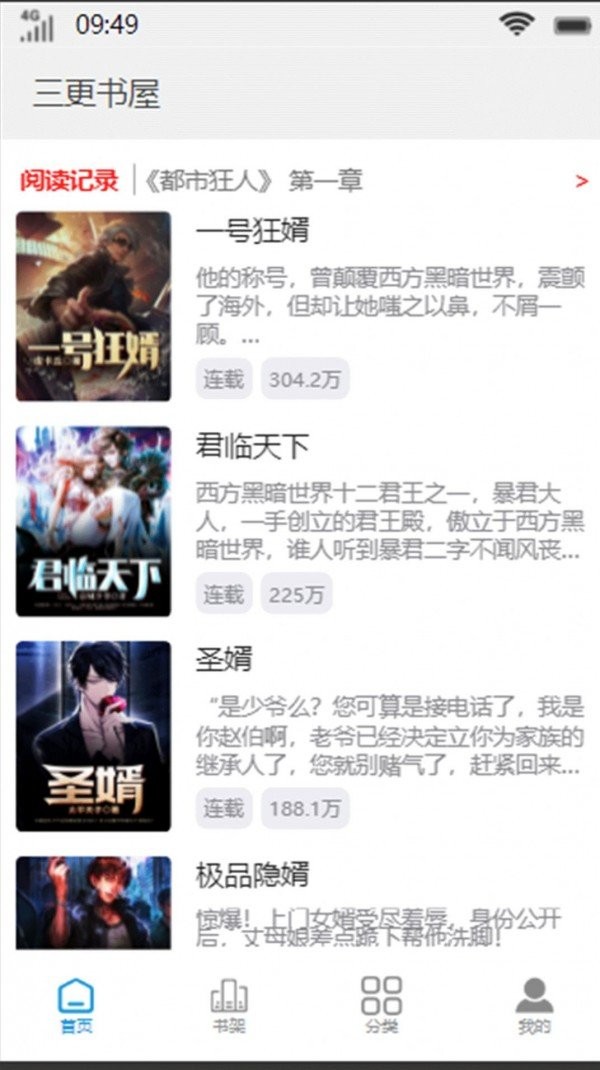The width and height of the screenshot is (600, 1070).
Task: Open the book 极品隐婿
Action: [252, 875]
